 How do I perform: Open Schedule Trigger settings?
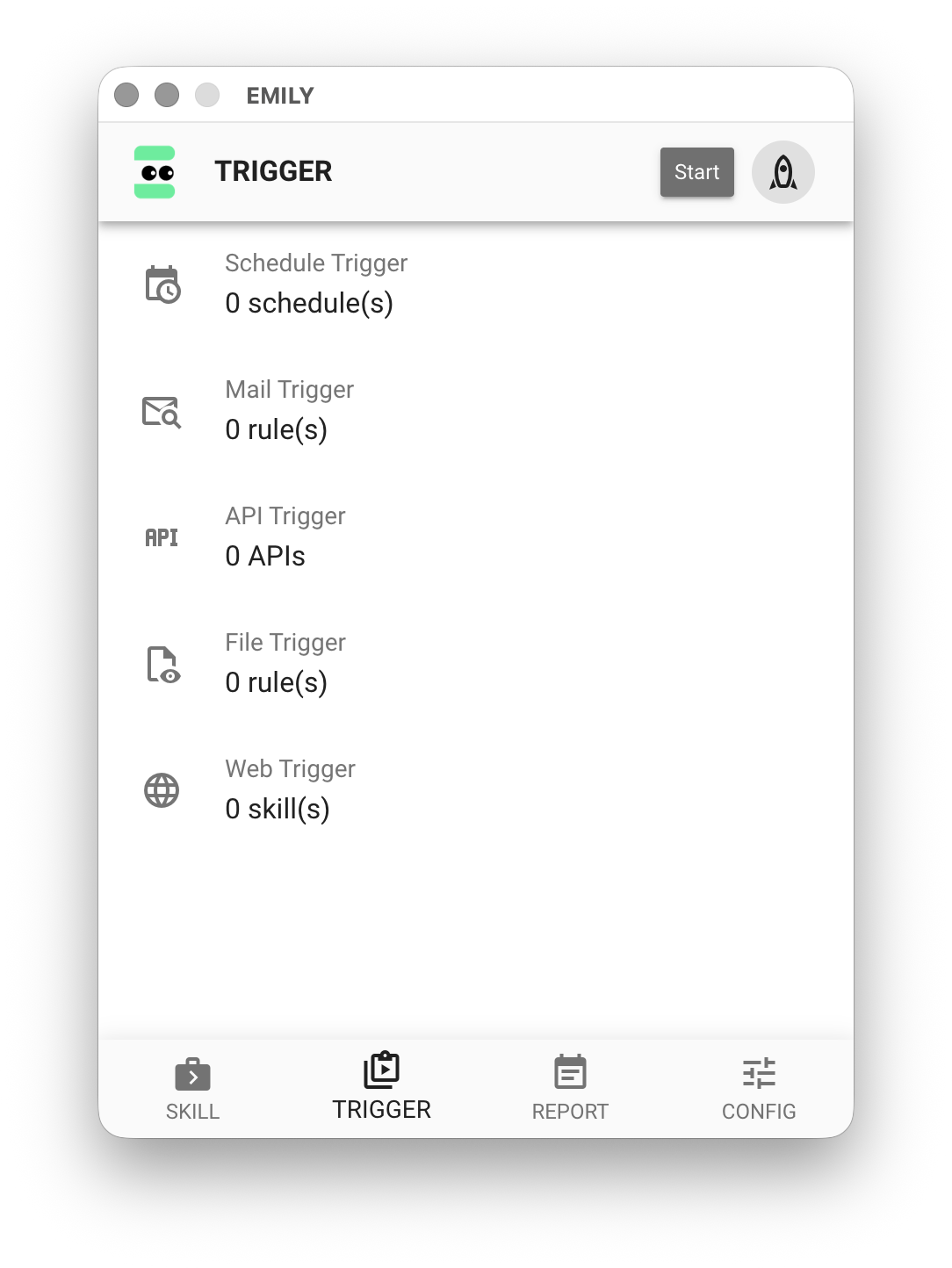[x=314, y=285]
